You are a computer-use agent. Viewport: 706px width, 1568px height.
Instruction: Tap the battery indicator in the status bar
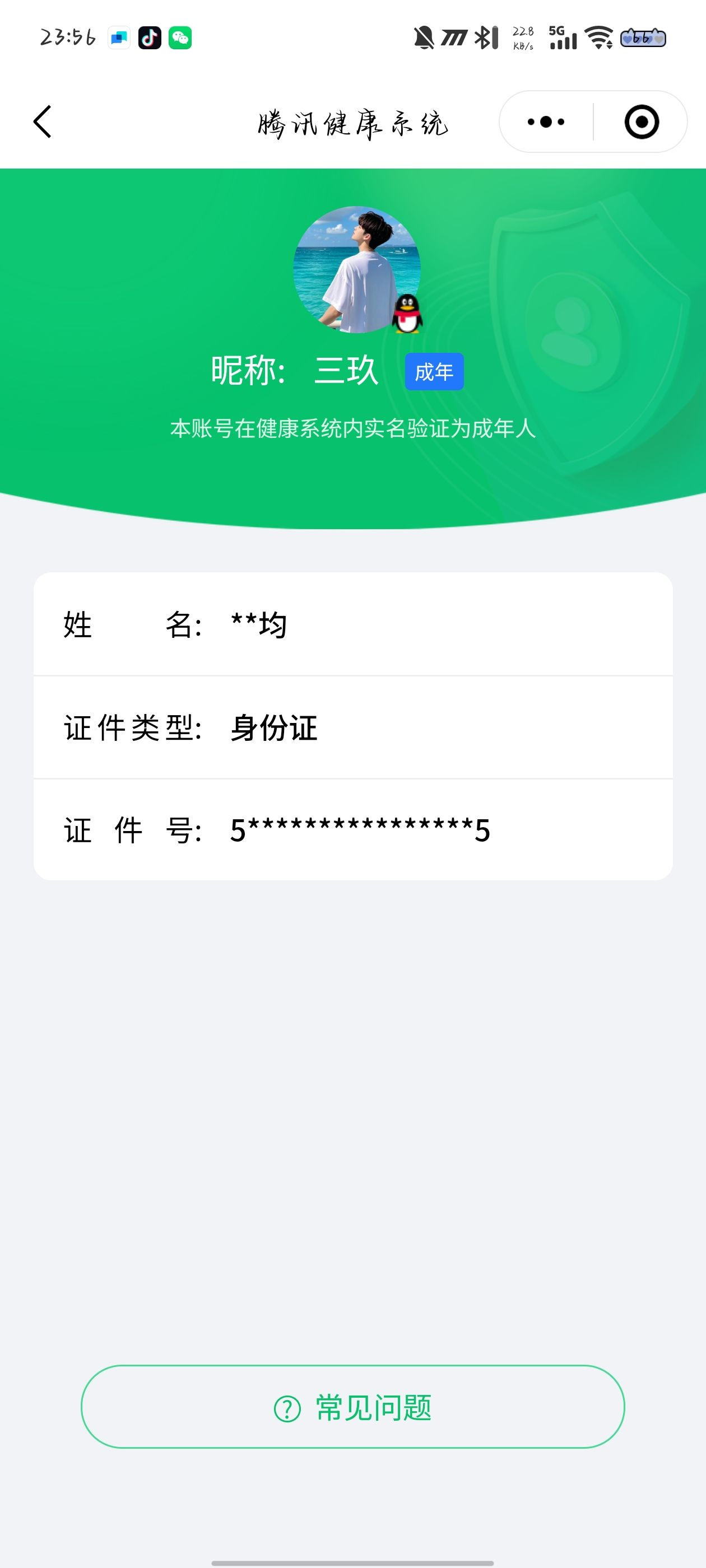(643, 38)
